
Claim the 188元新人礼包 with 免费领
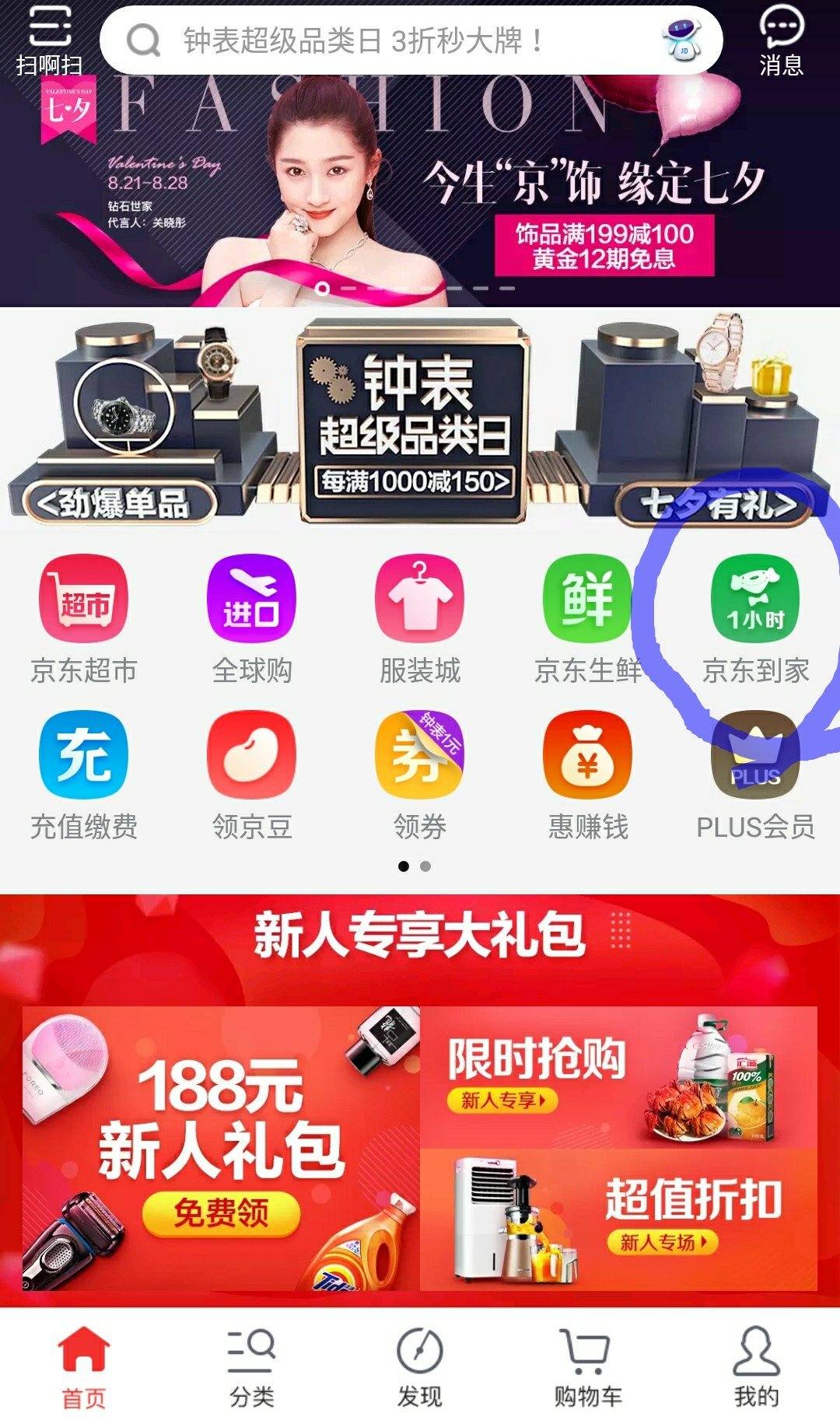tap(221, 1212)
